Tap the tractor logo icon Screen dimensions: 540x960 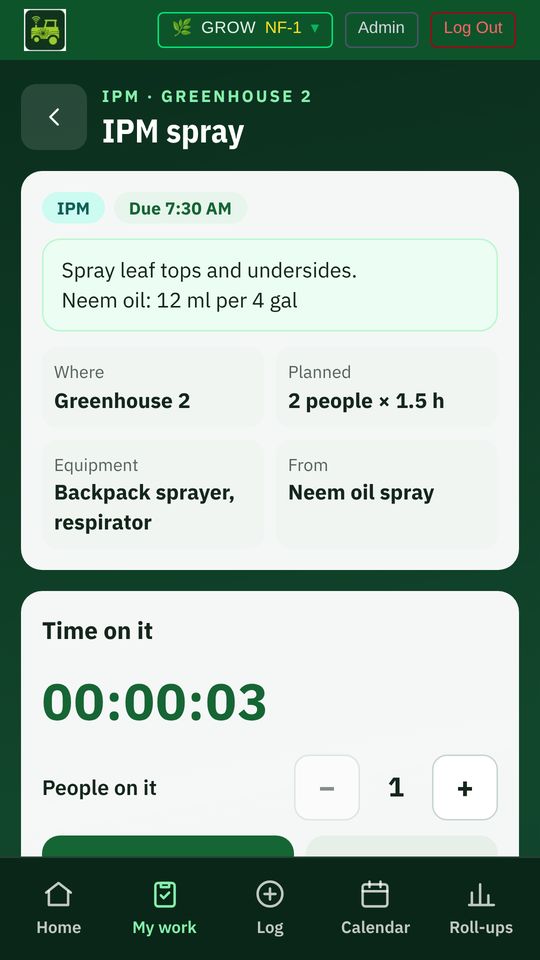pyautogui.click(x=45, y=30)
